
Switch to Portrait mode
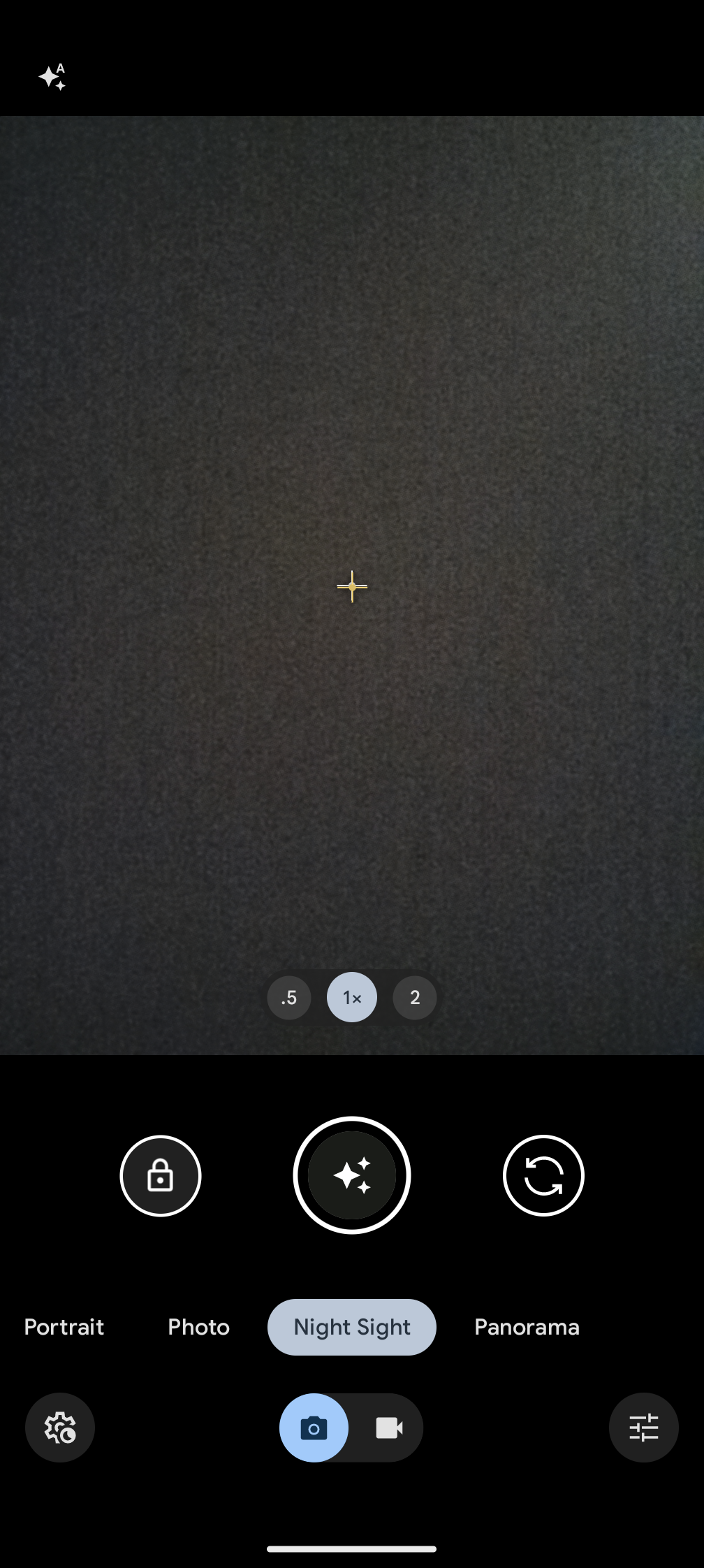(64, 1327)
